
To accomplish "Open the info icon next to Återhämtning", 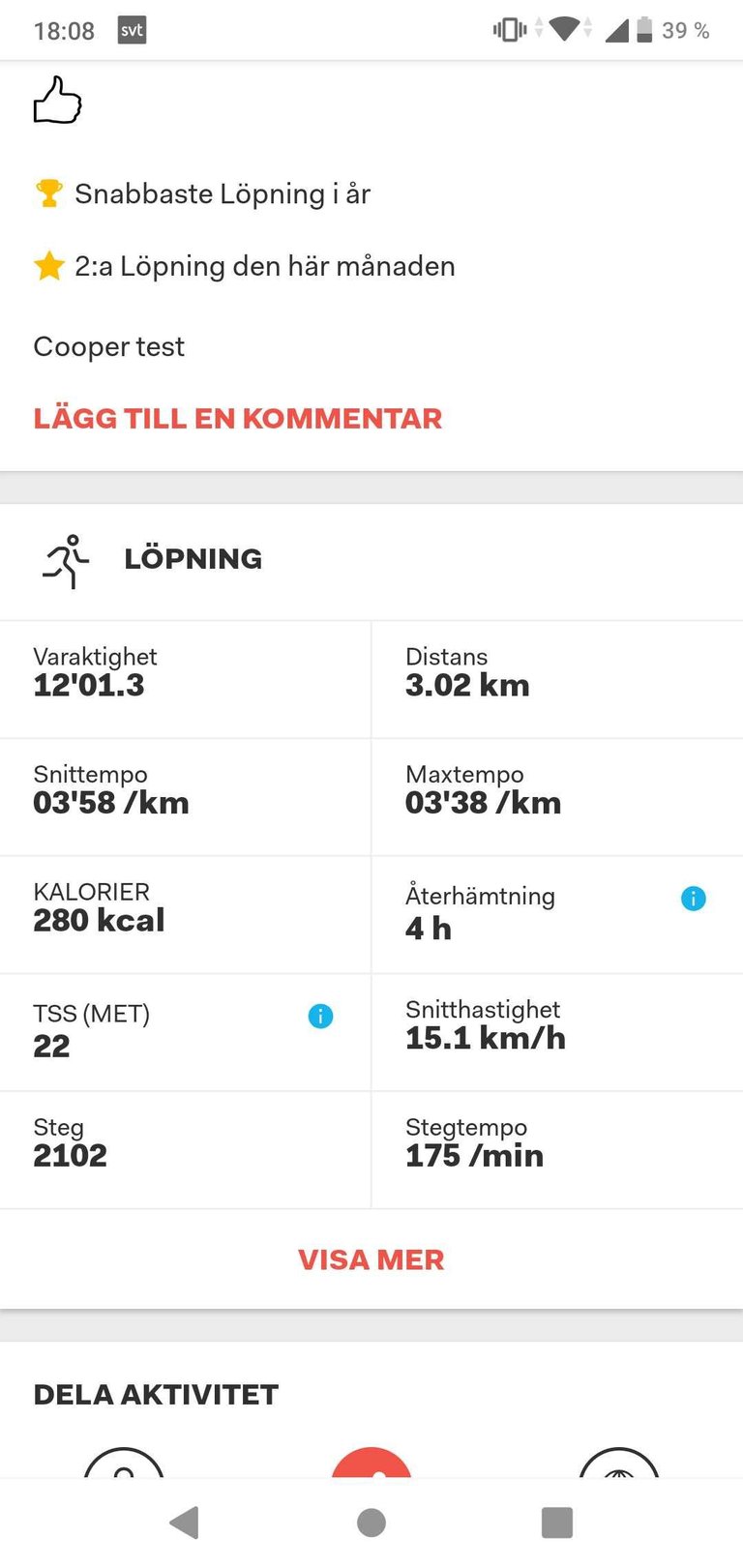I will (694, 899).
